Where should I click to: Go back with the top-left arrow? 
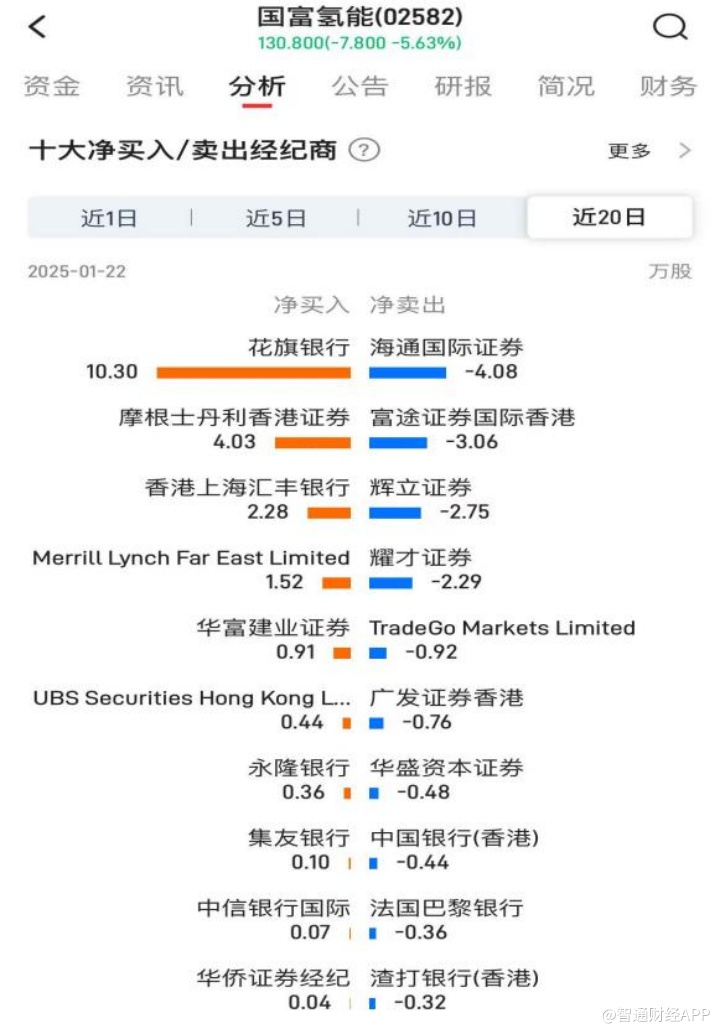pyautogui.click(x=38, y=27)
